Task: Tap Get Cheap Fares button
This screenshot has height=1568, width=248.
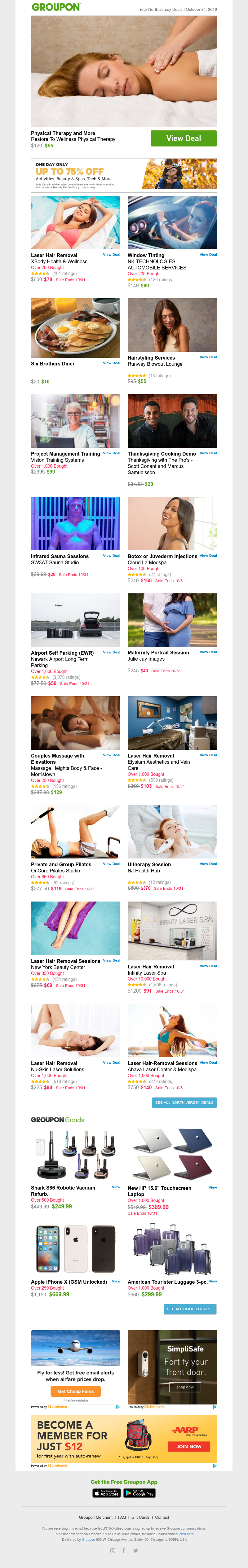Action: tap(76, 1391)
